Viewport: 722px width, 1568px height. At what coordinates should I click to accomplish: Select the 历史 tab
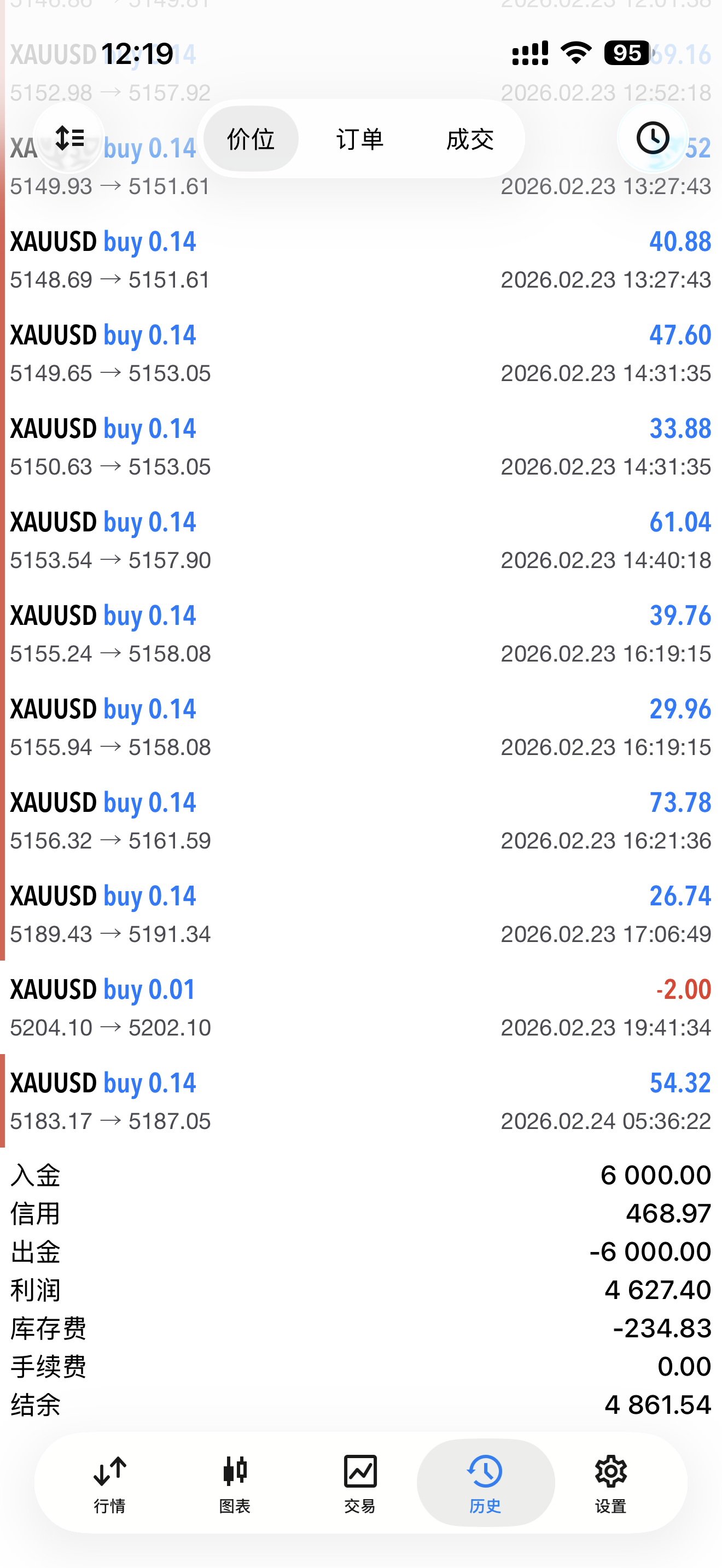coord(485,1483)
